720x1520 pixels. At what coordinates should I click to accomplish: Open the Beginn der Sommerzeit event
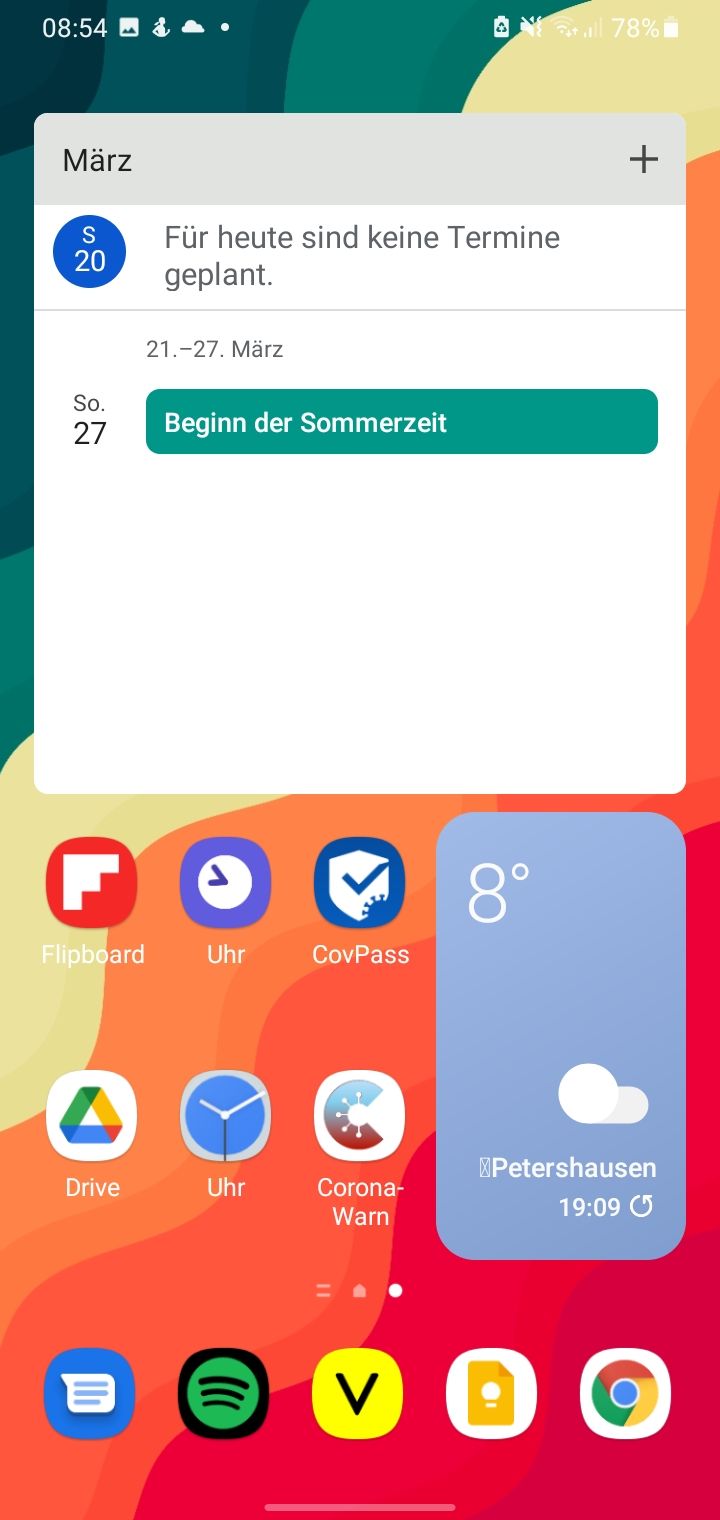click(401, 422)
